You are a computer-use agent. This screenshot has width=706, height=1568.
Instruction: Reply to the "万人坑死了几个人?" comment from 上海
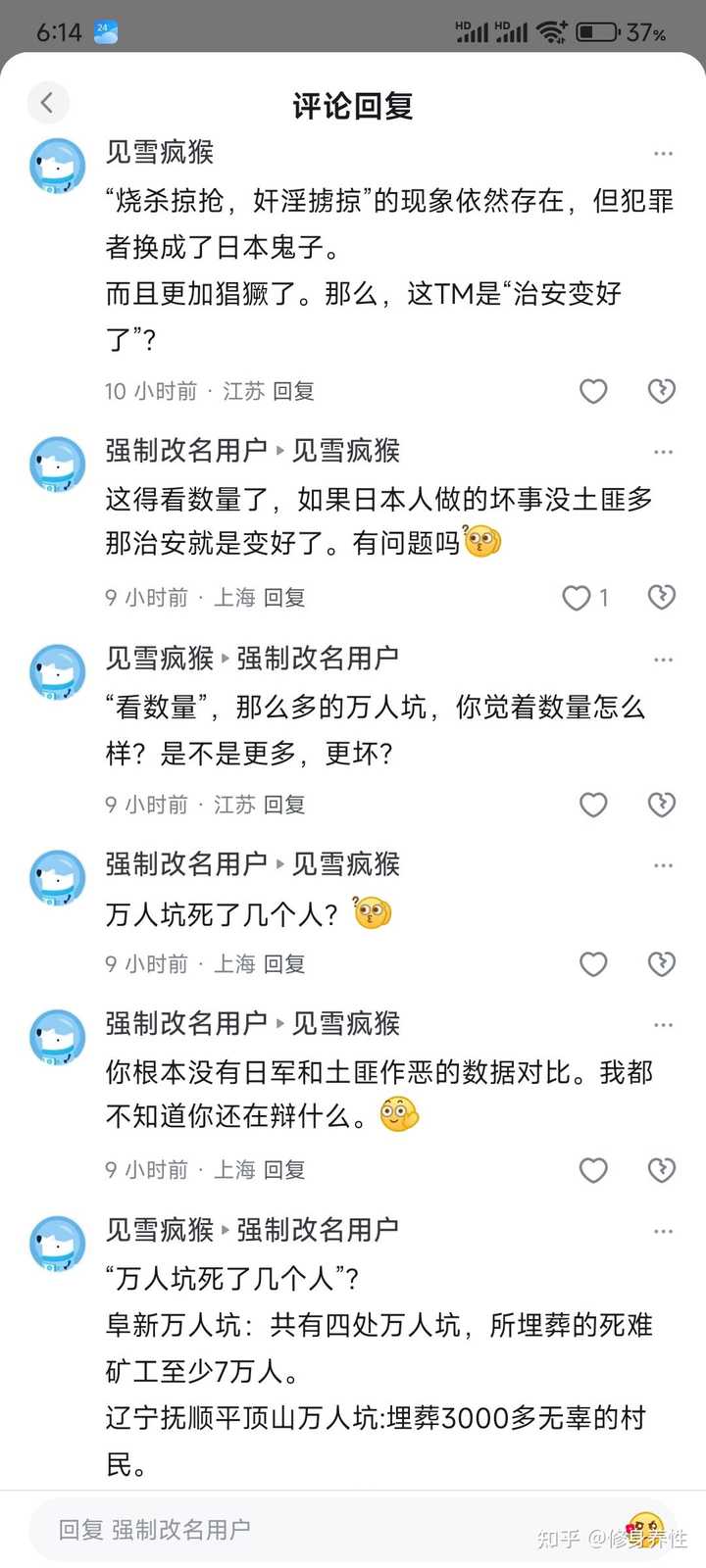tap(284, 964)
